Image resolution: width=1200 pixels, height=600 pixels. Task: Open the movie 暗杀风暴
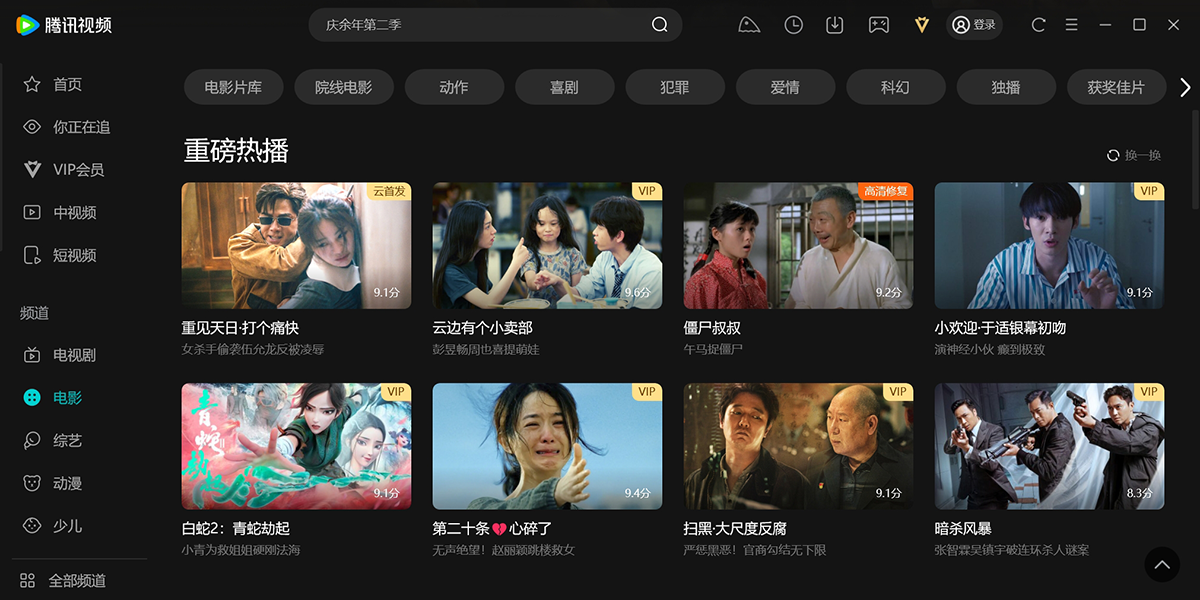(1049, 446)
